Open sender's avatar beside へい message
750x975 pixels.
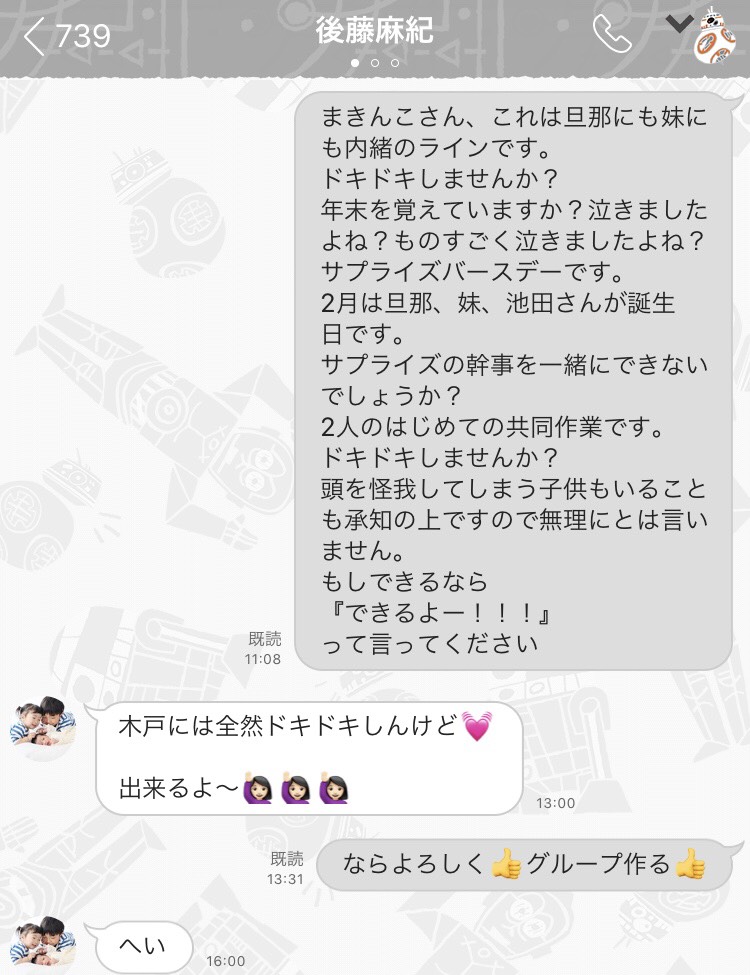click(43, 941)
